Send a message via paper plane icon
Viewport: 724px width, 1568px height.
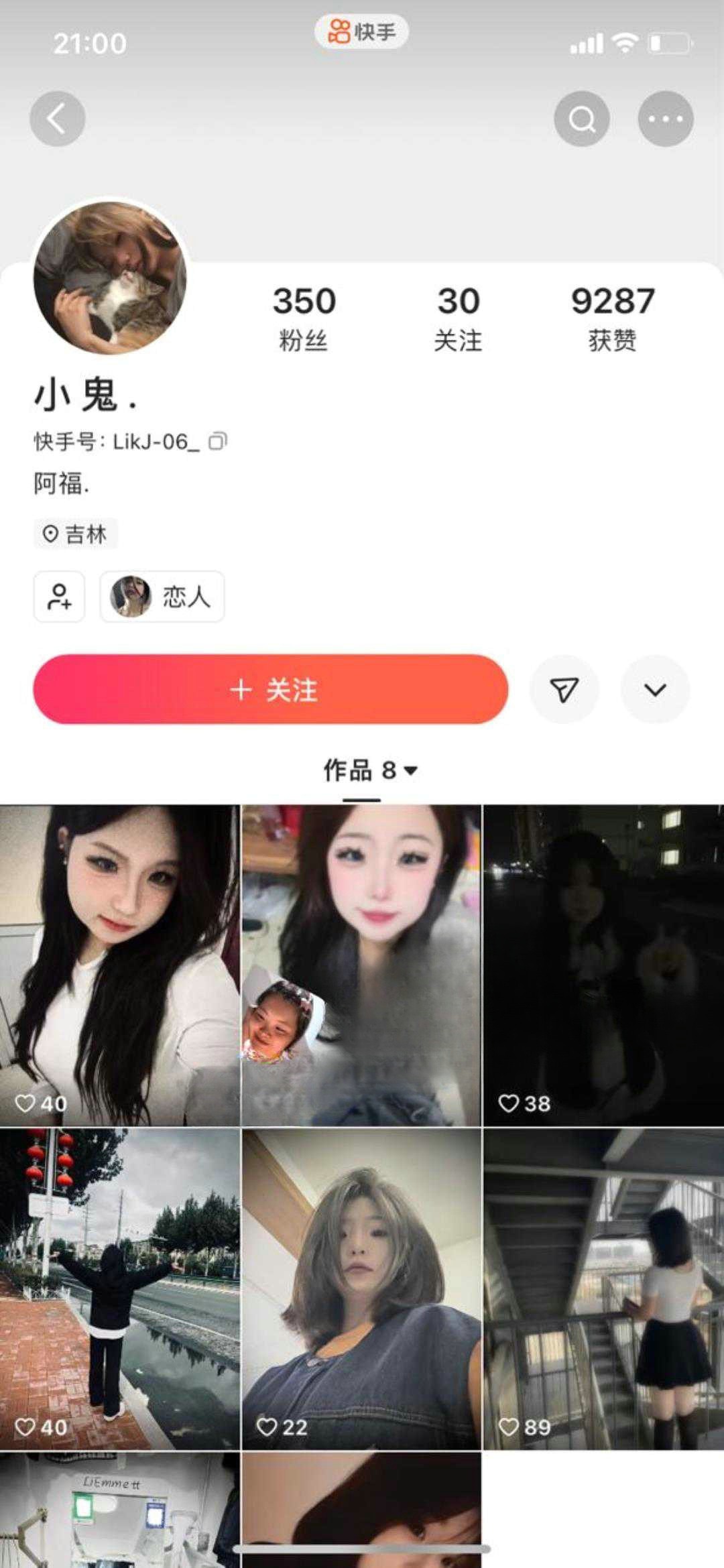click(x=564, y=689)
